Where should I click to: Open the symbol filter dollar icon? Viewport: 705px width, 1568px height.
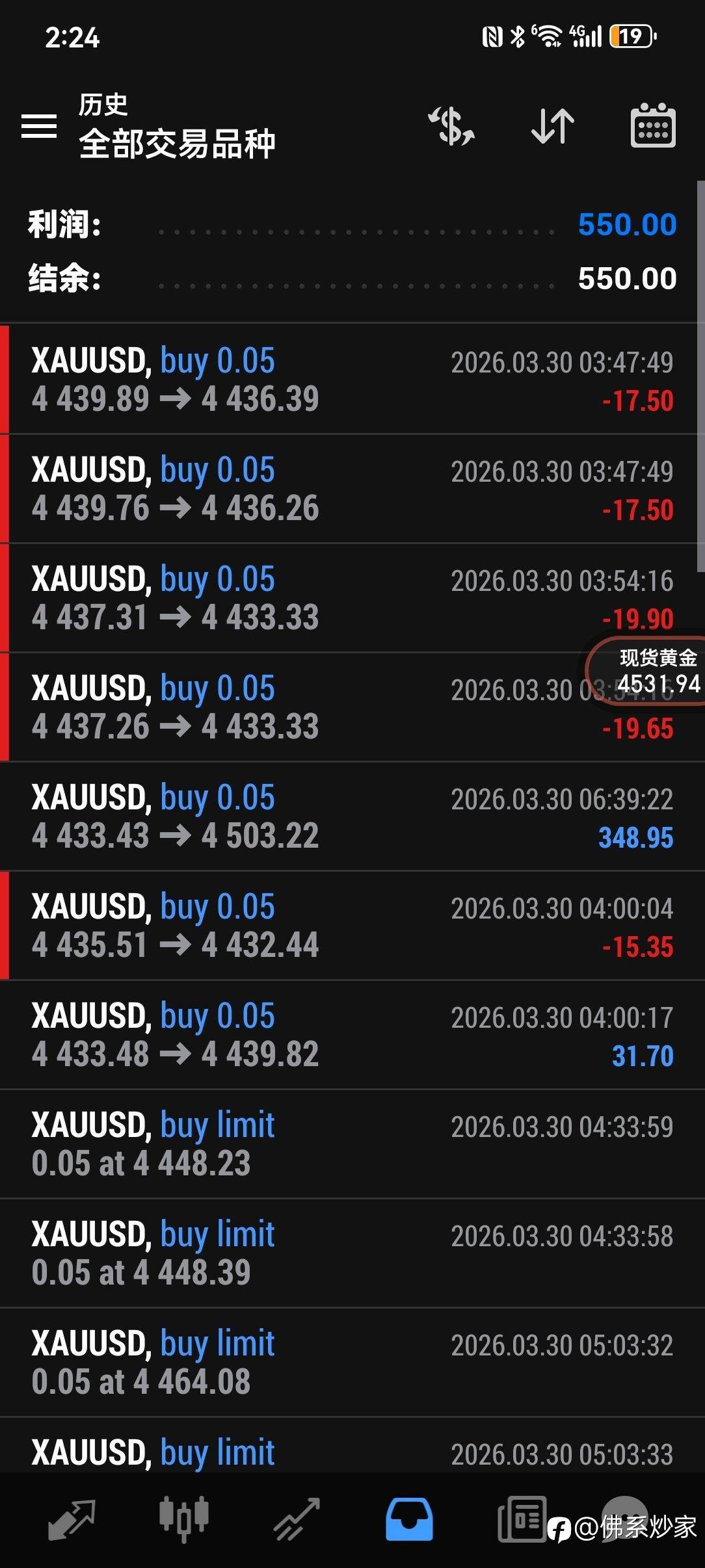tap(451, 125)
